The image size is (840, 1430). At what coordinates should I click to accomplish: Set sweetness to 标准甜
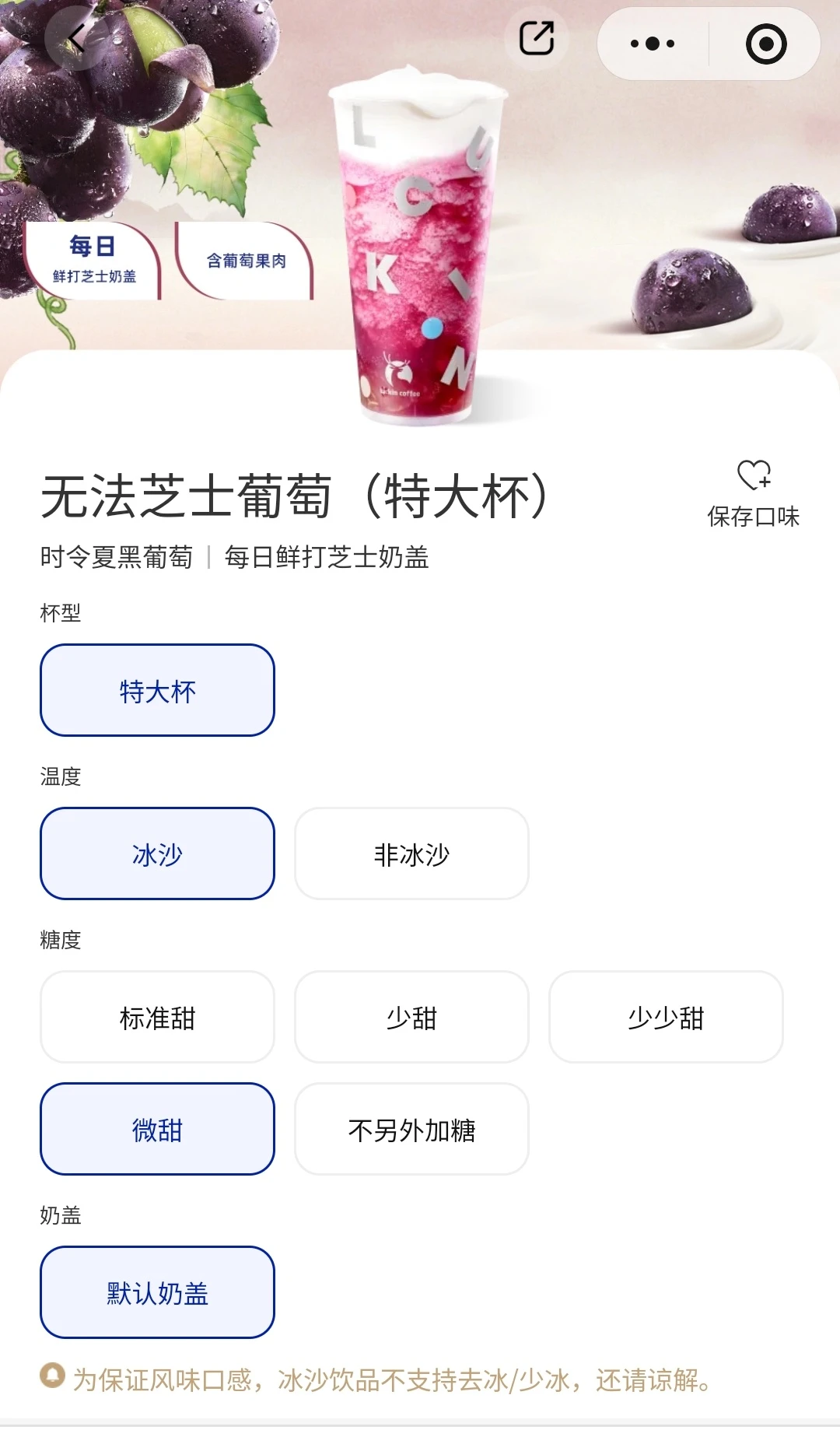click(x=157, y=1018)
